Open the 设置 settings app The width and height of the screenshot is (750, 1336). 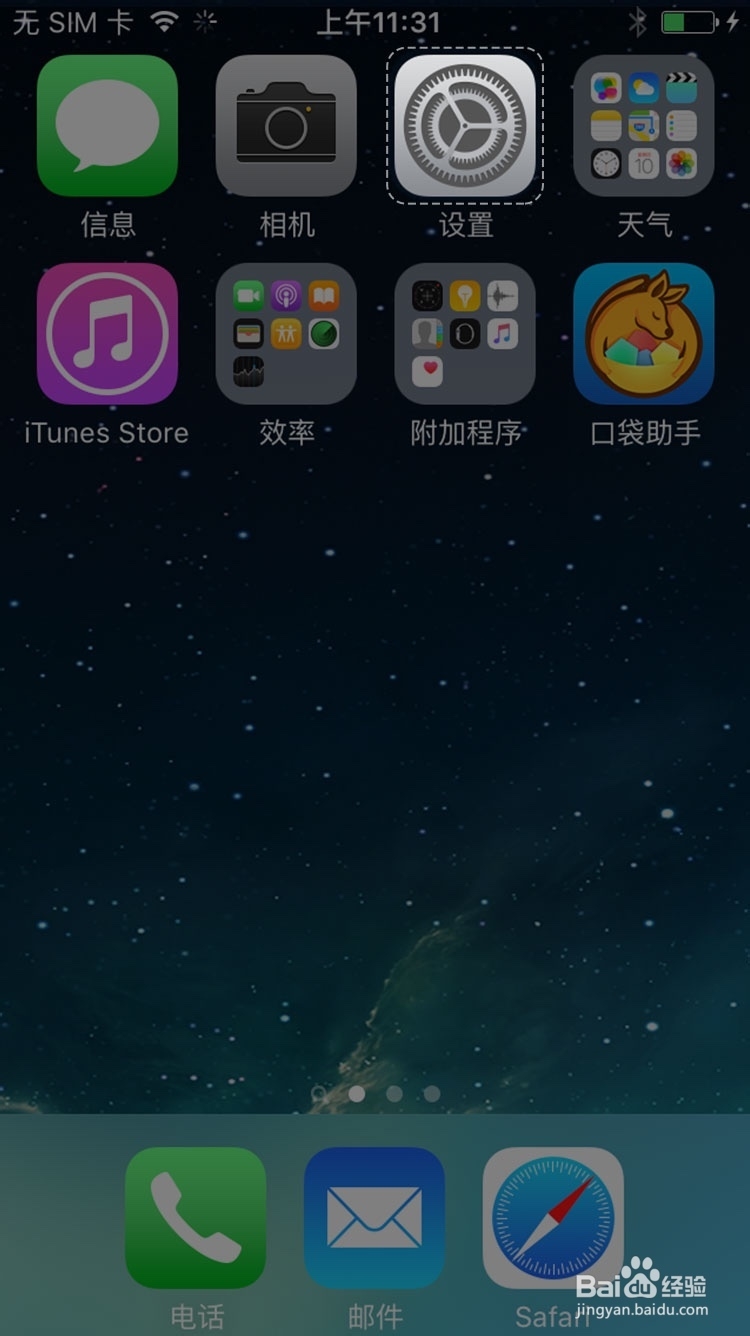pos(465,125)
